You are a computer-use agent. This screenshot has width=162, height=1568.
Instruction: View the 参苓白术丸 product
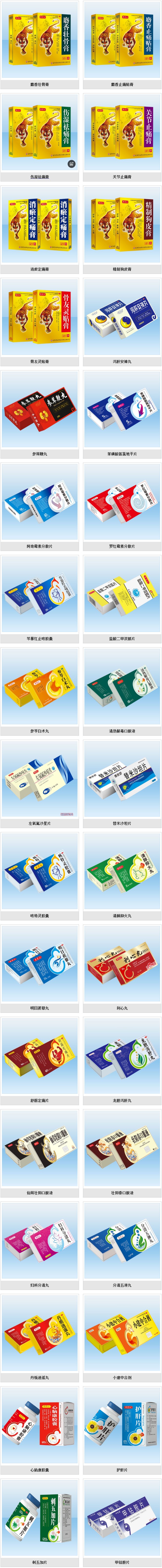click(40, 687)
